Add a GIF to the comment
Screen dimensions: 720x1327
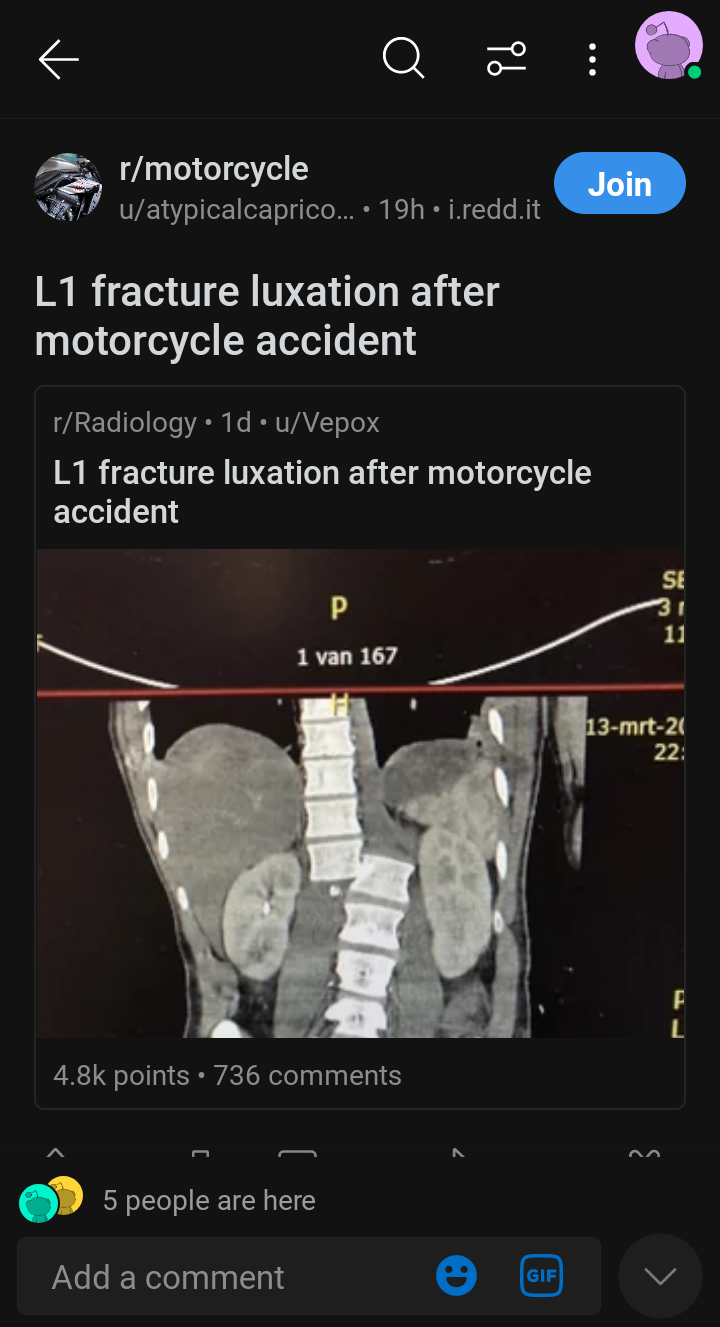click(542, 1276)
